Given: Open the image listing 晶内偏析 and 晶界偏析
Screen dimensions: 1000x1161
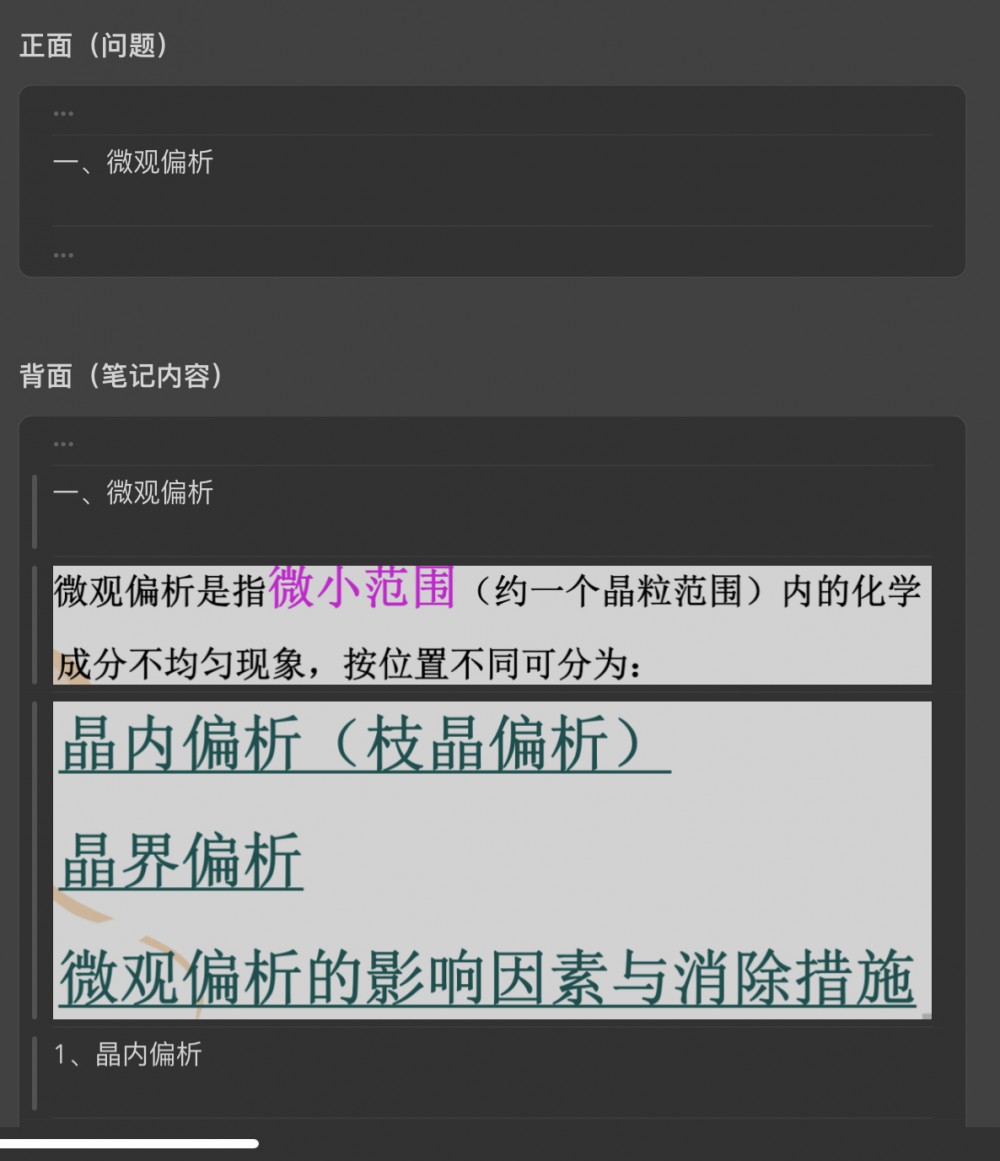Looking at the screenshot, I should 491,860.
